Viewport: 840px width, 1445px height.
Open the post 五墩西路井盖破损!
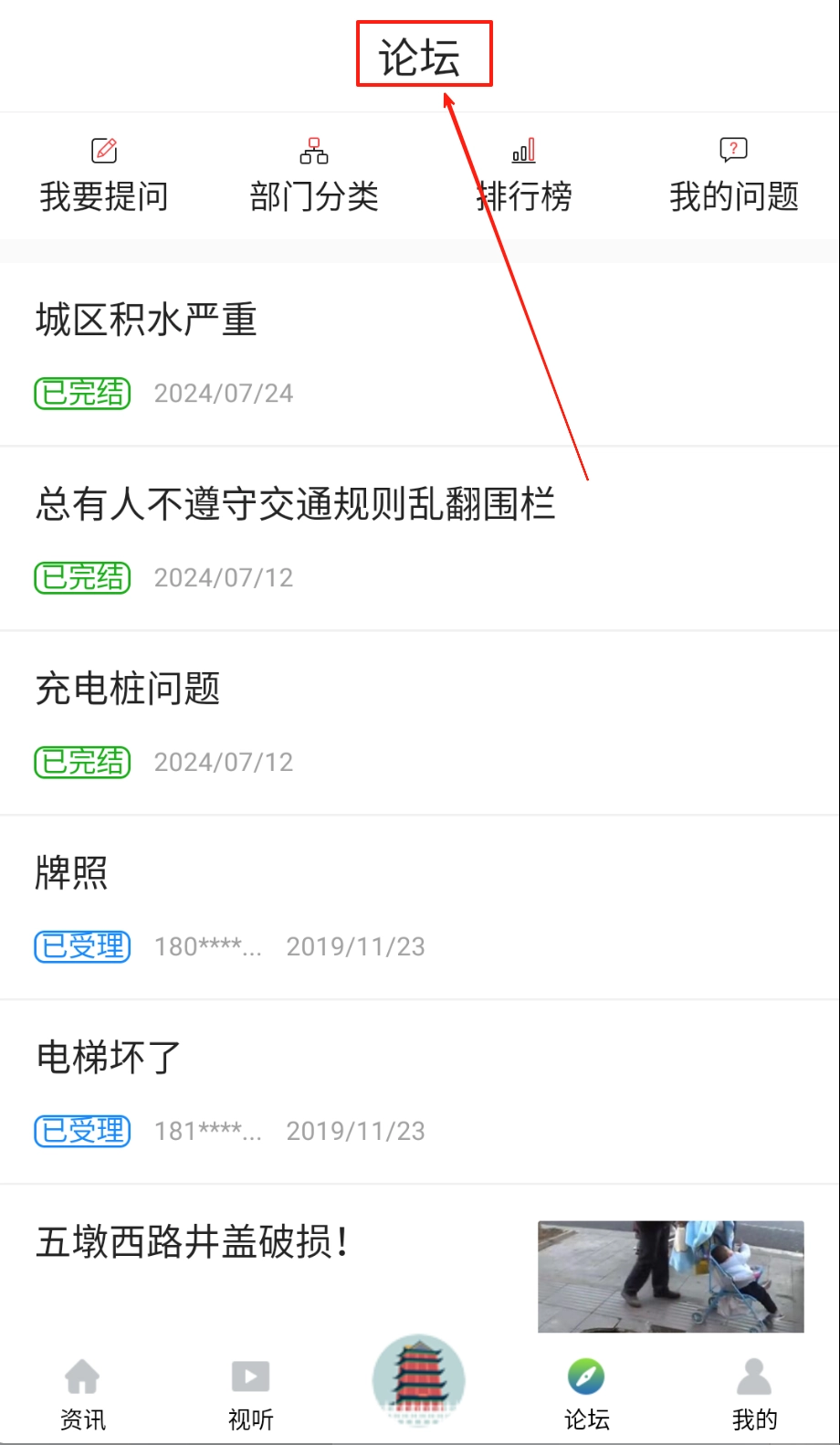[192, 1242]
